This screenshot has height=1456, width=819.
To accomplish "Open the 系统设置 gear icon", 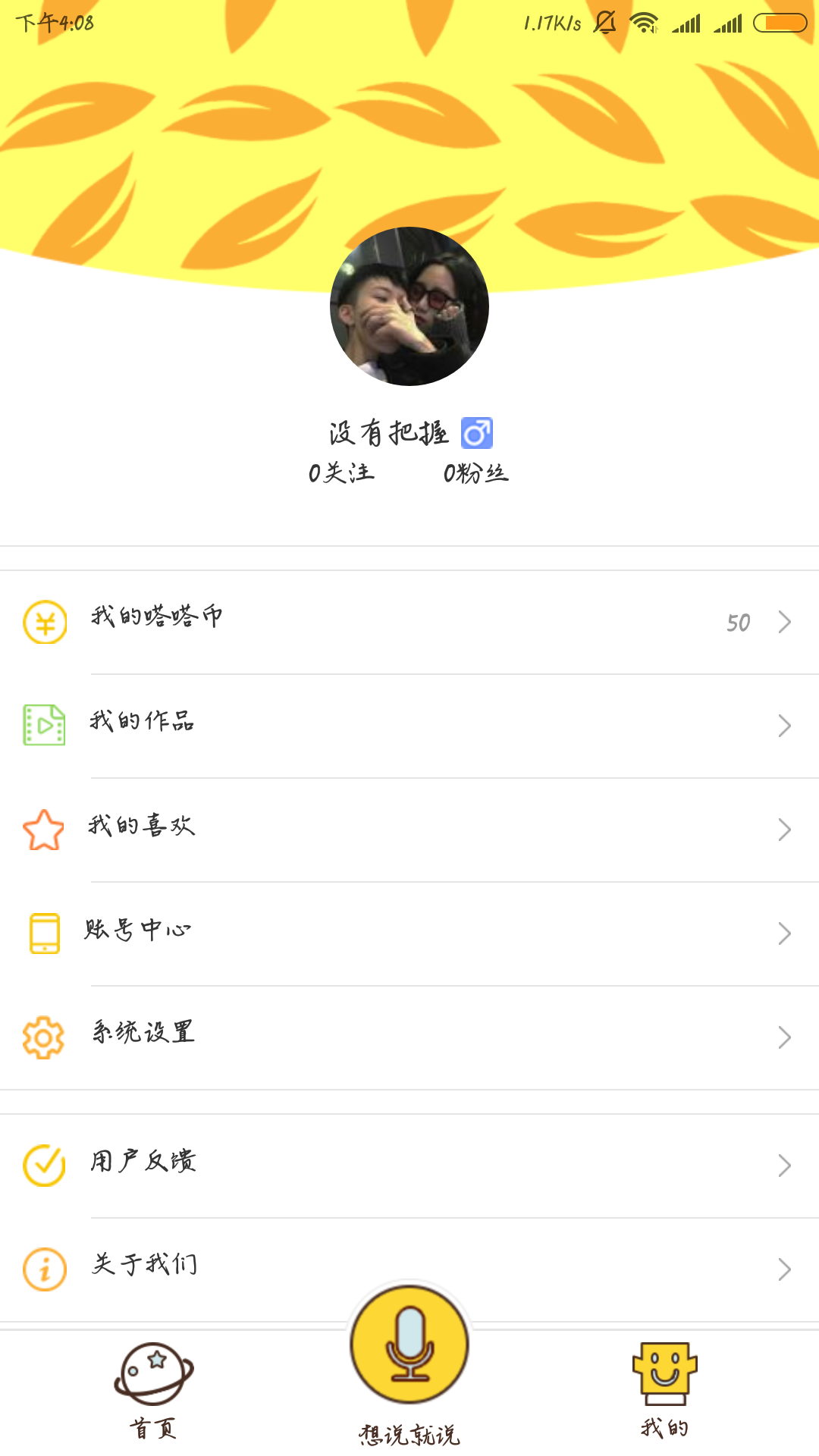I will pyautogui.click(x=43, y=1034).
